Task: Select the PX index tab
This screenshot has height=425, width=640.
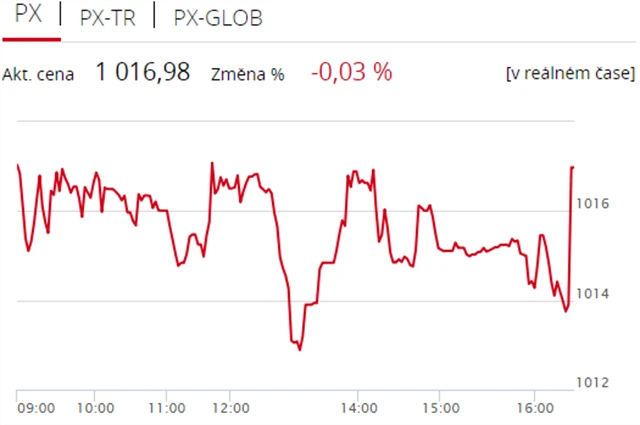Action: pyautogui.click(x=29, y=17)
